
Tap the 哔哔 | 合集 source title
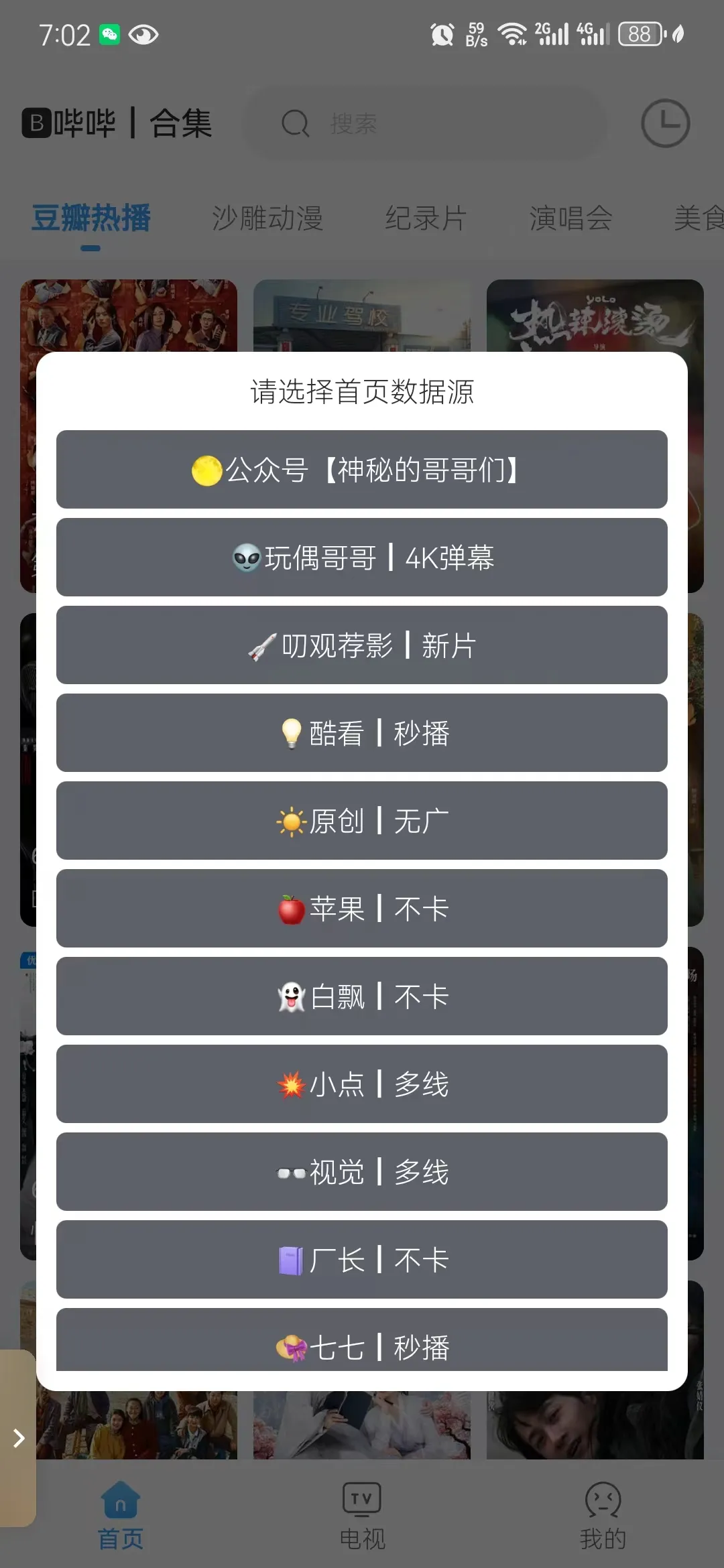[x=117, y=123]
